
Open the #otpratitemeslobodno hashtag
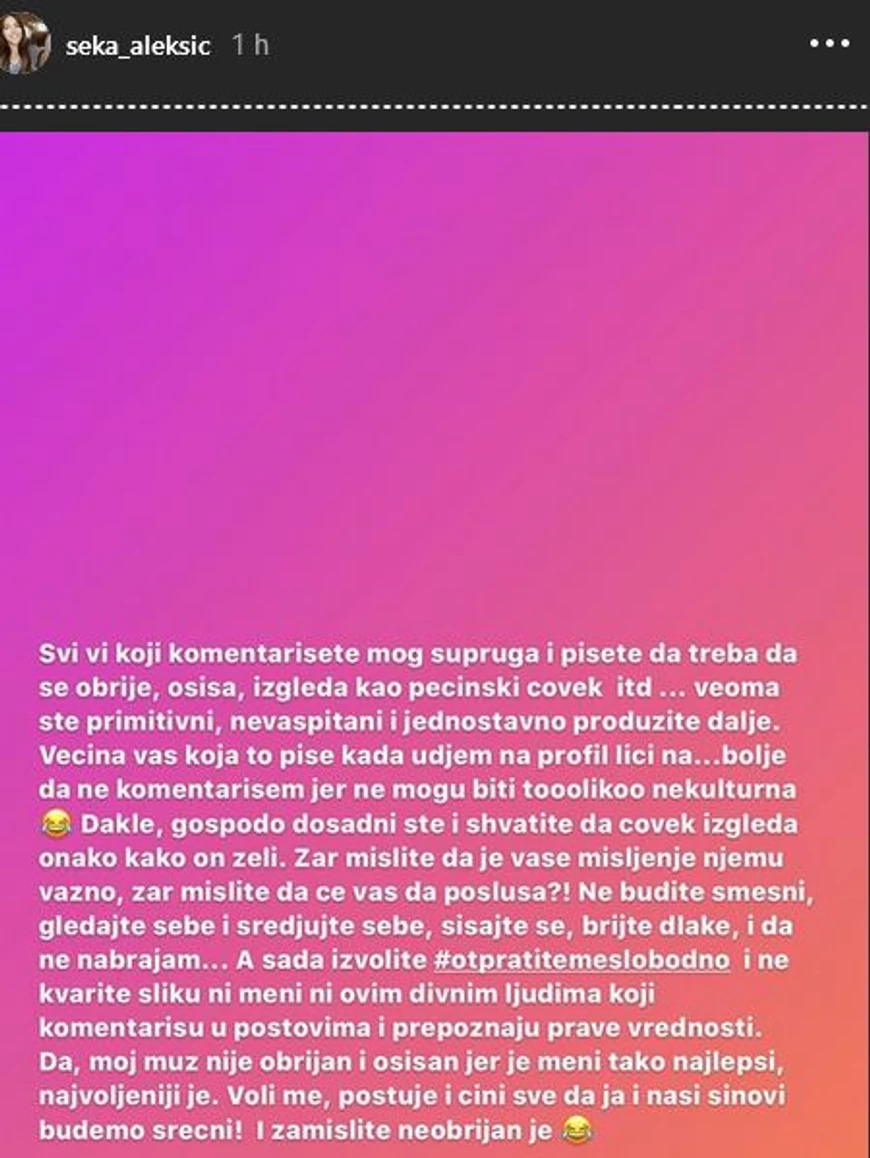tap(582, 959)
